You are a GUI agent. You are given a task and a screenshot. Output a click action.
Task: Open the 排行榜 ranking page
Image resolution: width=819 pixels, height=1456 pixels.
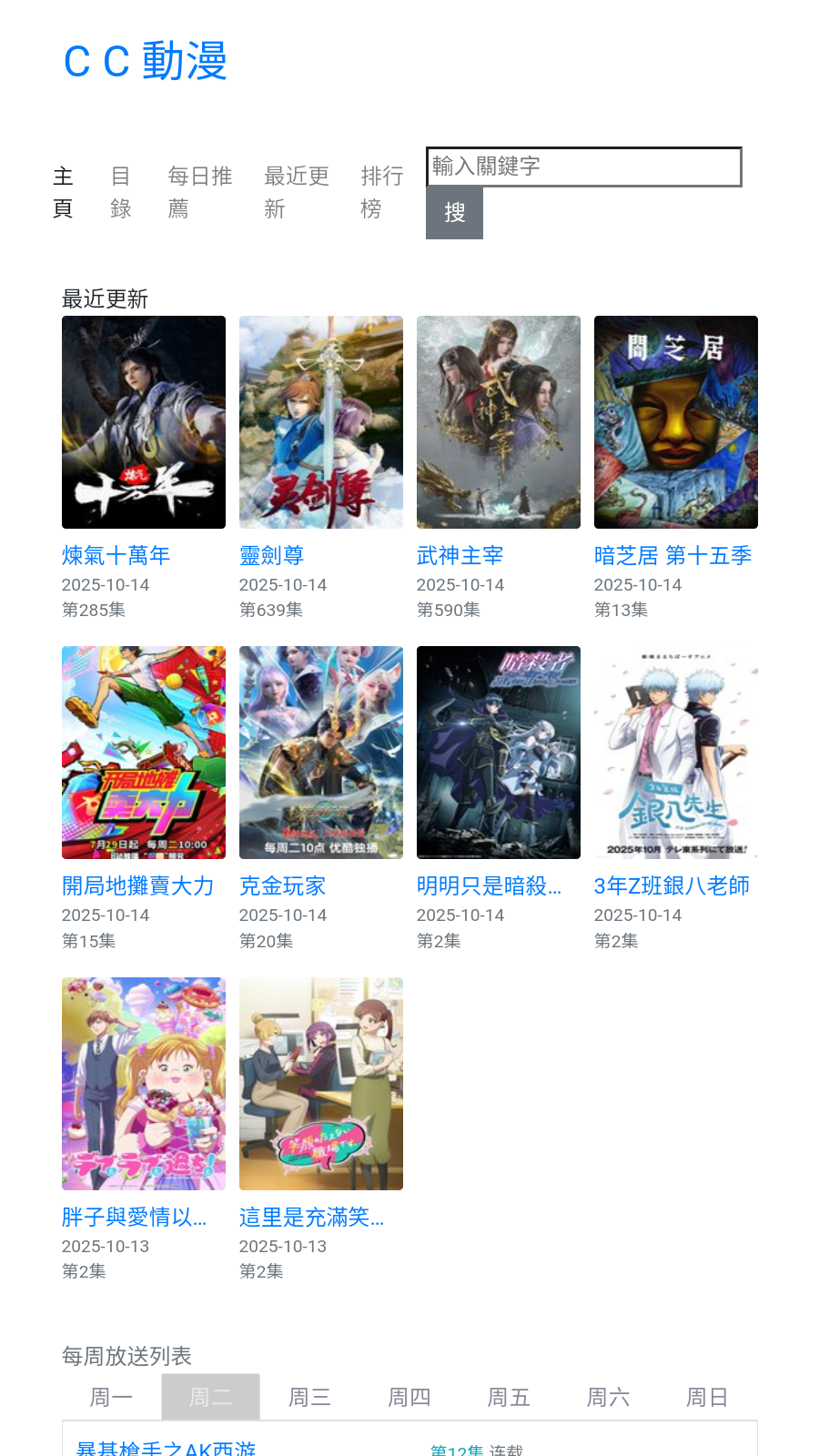(x=381, y=192)
